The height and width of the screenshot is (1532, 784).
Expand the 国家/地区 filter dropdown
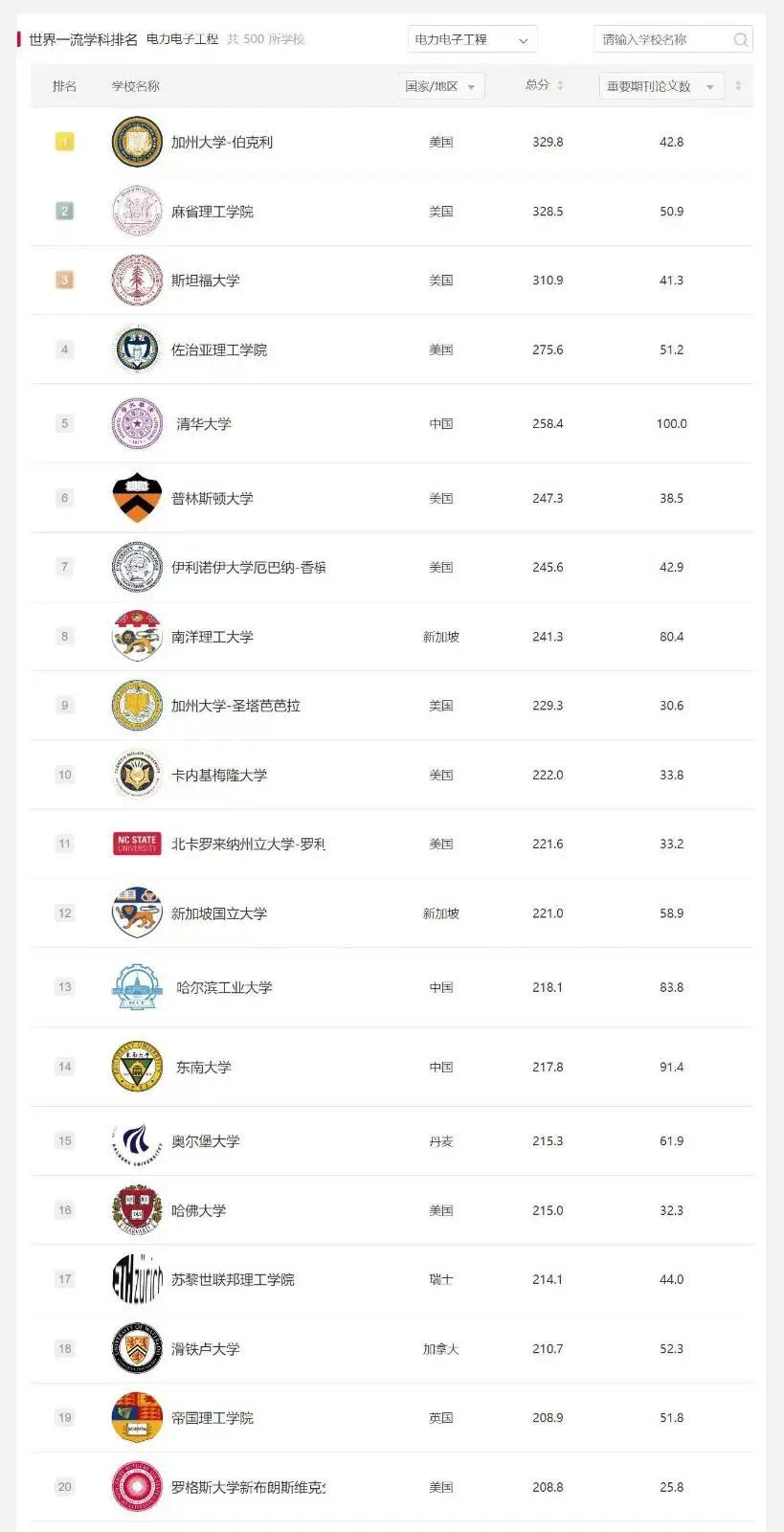[x=441, y=86]
